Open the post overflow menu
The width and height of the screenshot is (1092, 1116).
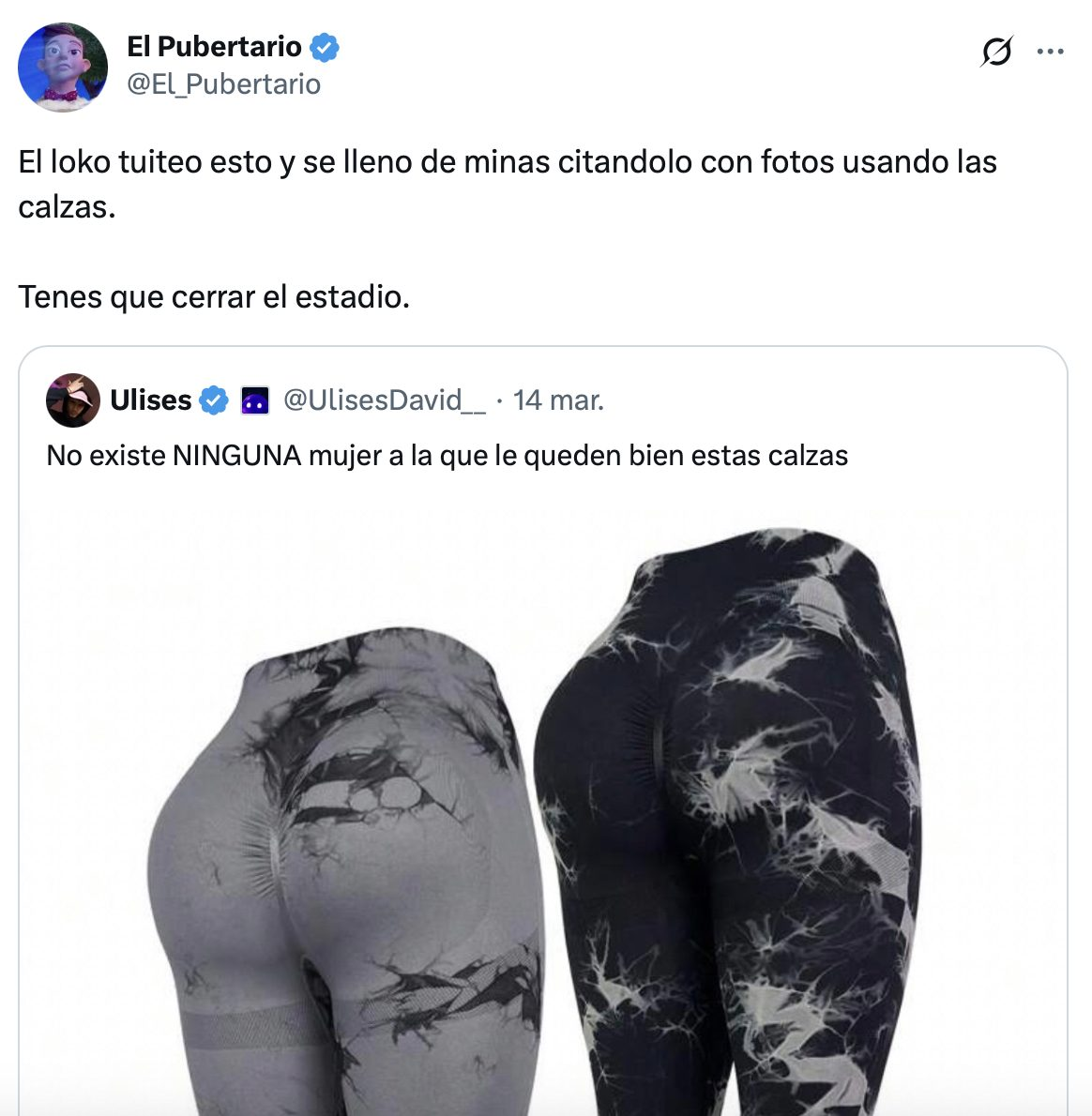[1050, 52]
